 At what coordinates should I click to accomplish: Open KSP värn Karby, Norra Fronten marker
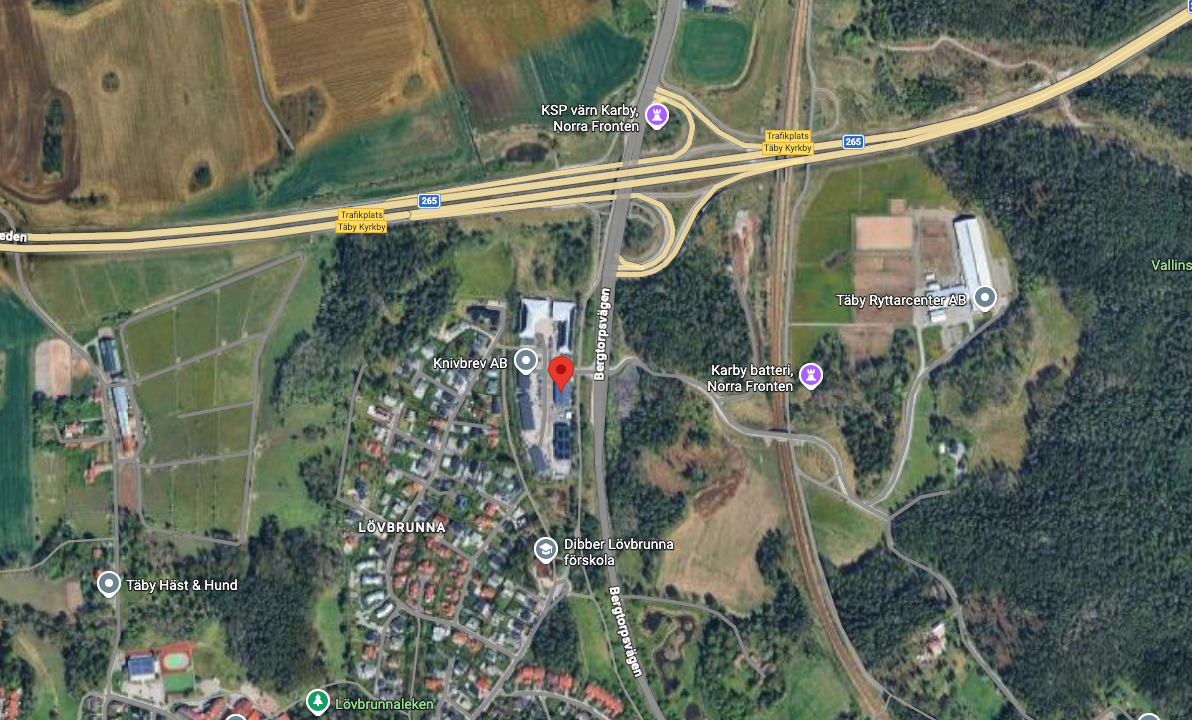click(x=656, y=115)
